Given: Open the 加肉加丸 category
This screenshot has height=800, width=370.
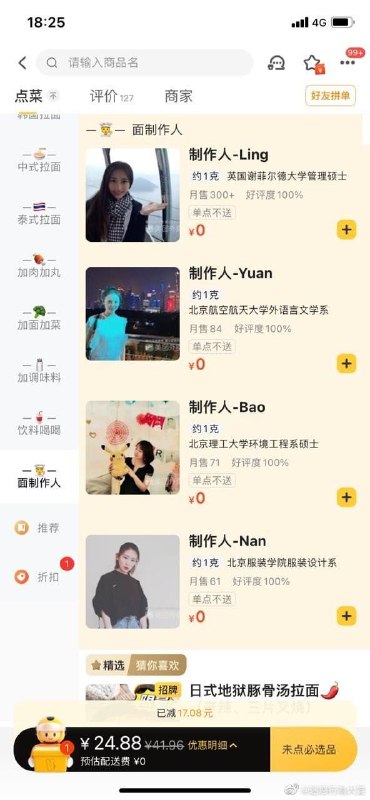Looking at the screenshot, I should click(x=39, y=266).
